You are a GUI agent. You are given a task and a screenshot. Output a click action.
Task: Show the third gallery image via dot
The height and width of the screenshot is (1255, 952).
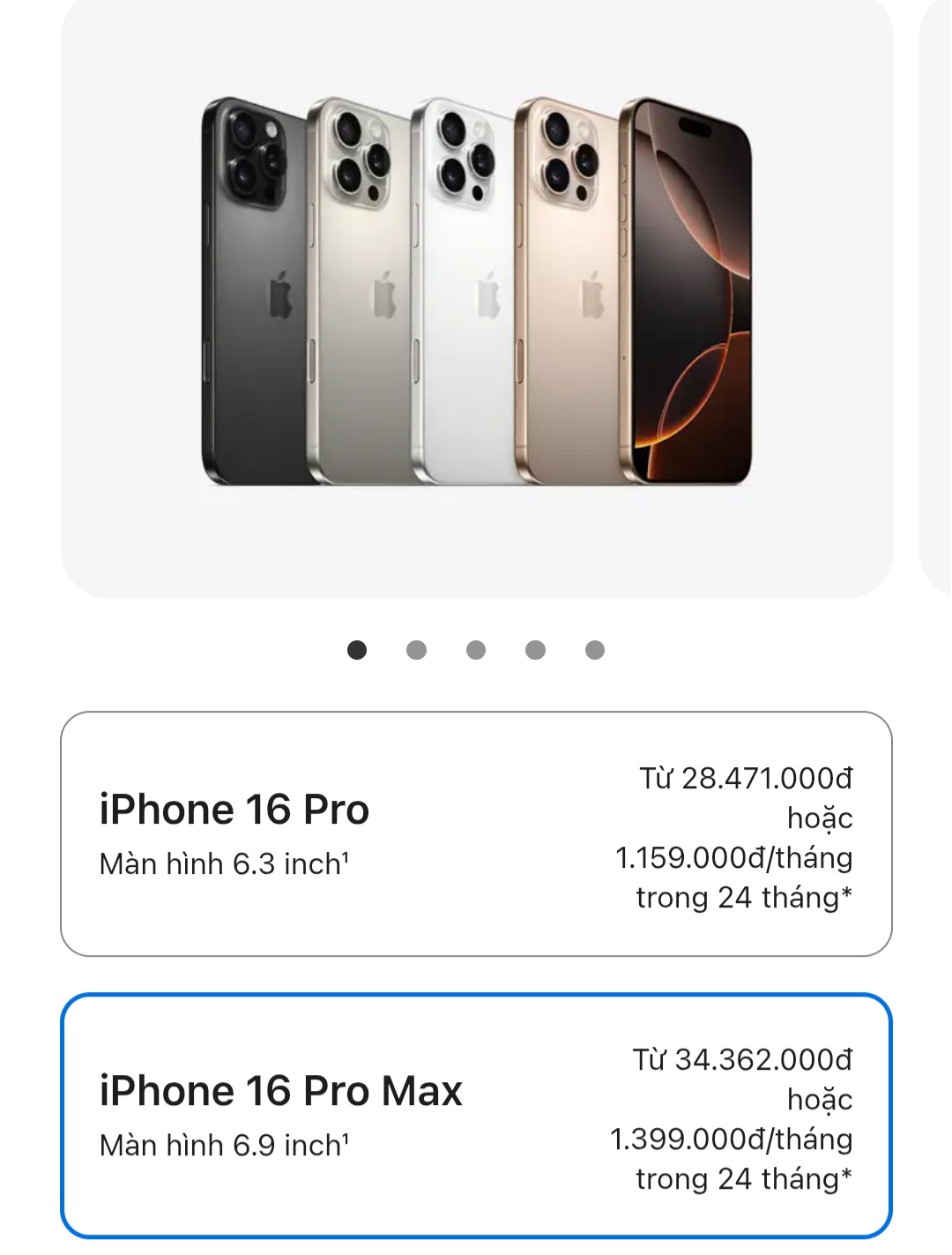pos(476,650)
